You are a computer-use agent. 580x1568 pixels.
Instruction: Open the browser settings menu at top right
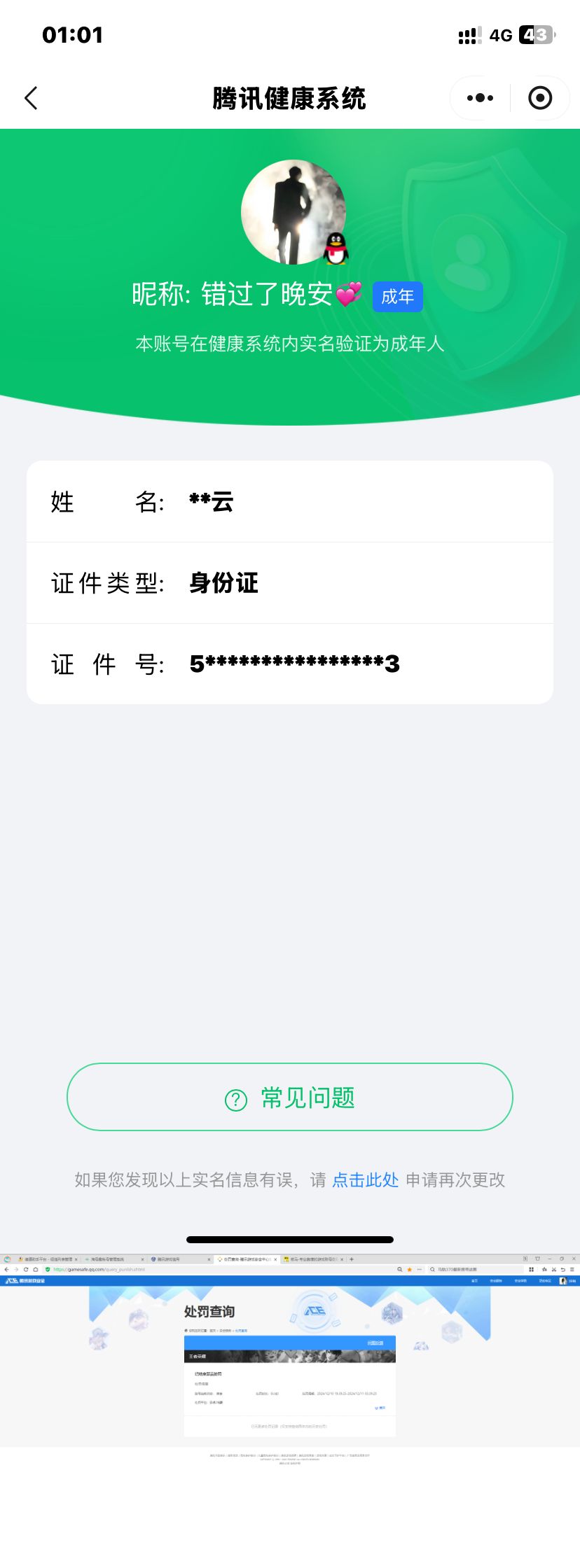point(572,1269)
